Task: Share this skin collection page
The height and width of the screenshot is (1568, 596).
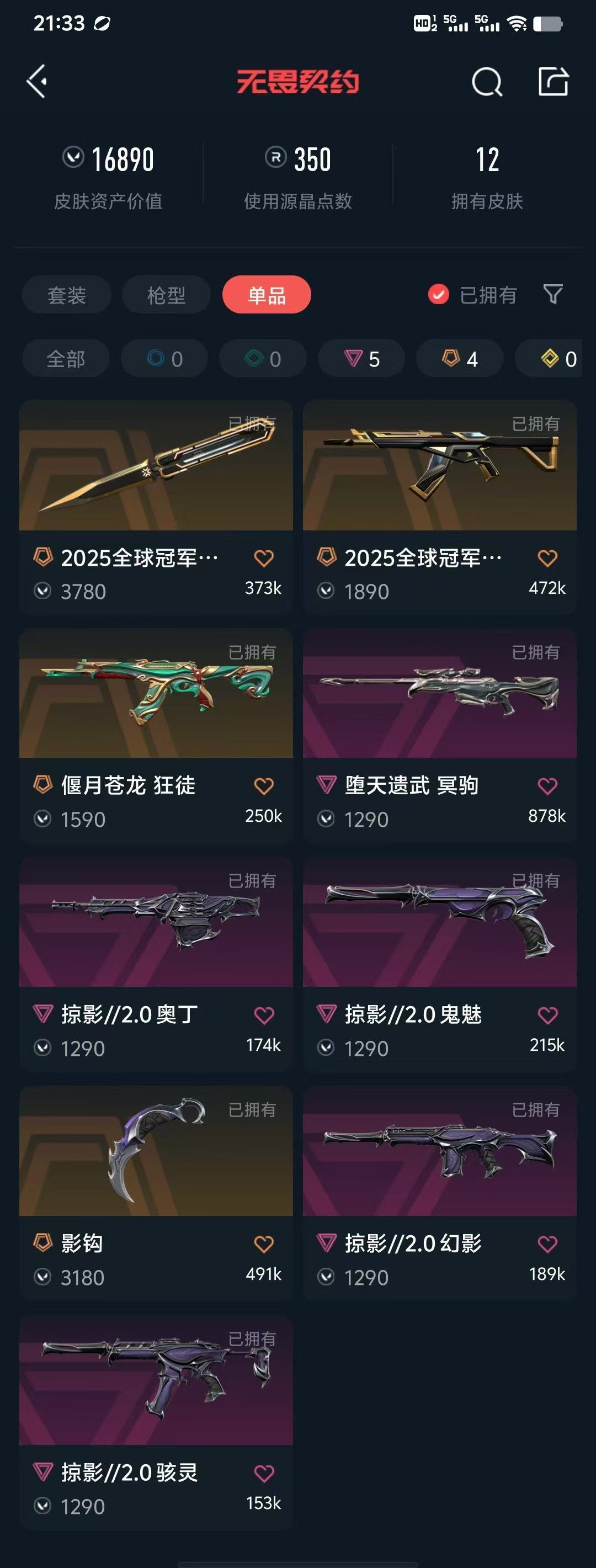Action: (x=553, y=81)
